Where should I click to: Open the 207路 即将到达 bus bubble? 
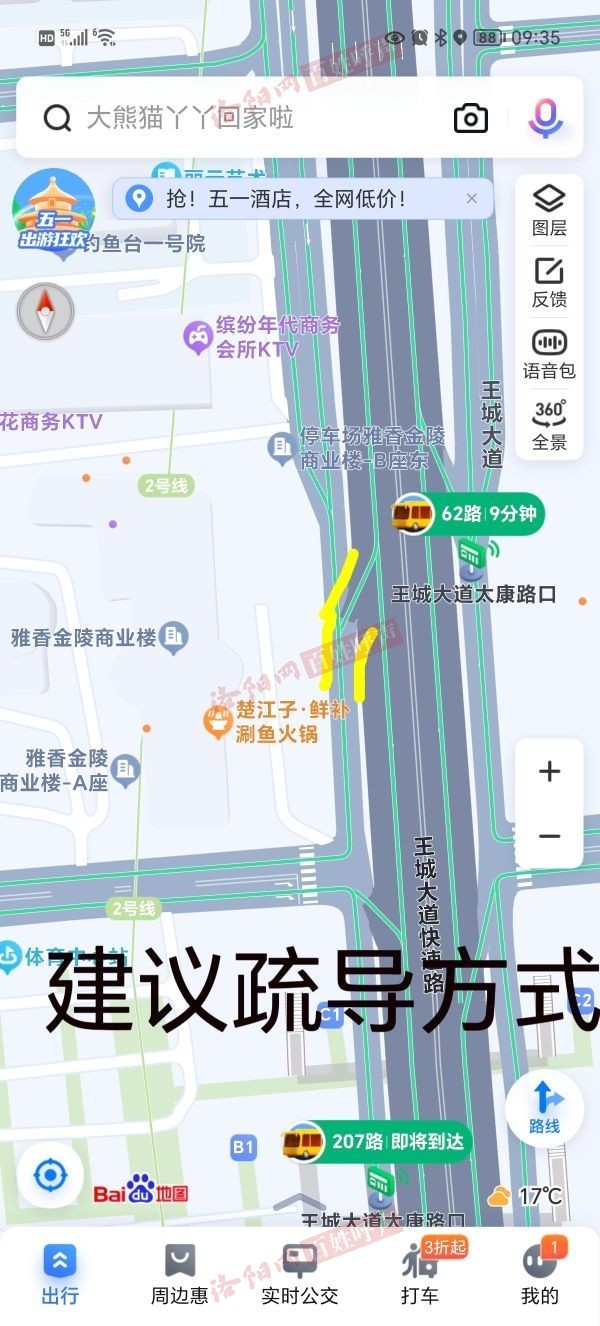point(376,1141)
